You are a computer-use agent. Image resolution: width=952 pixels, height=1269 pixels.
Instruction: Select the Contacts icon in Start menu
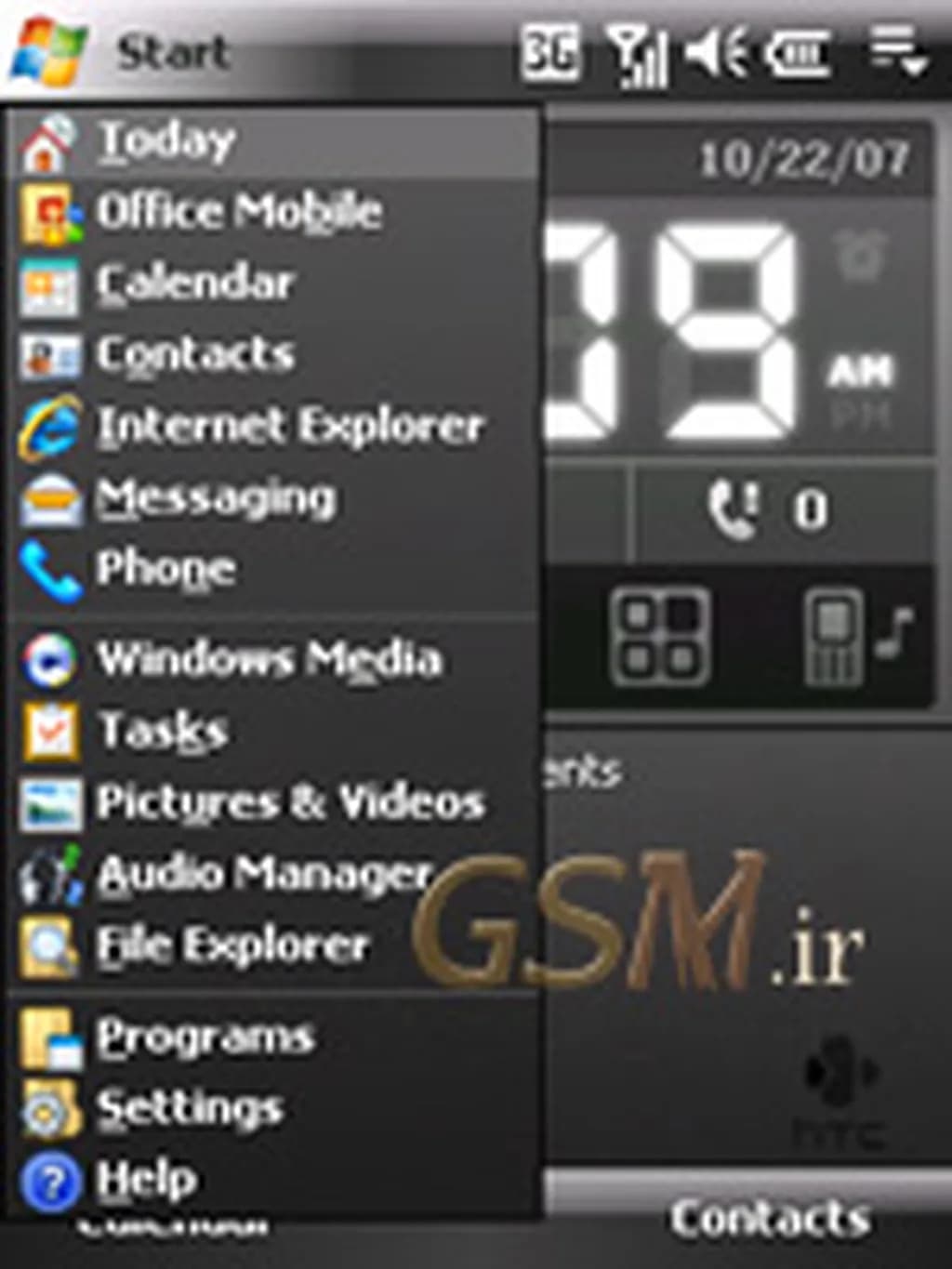(x=50, y=355)
